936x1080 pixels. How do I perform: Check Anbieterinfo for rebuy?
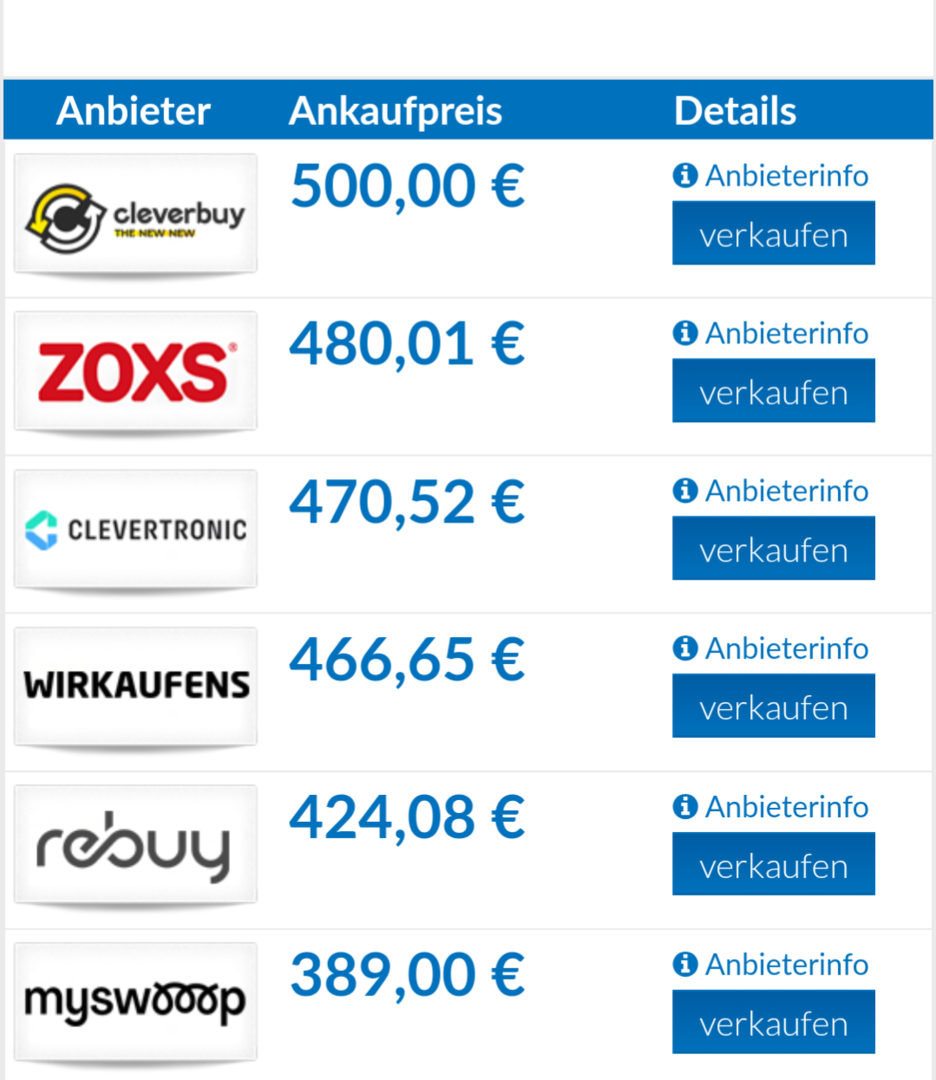tap(771, 807)
